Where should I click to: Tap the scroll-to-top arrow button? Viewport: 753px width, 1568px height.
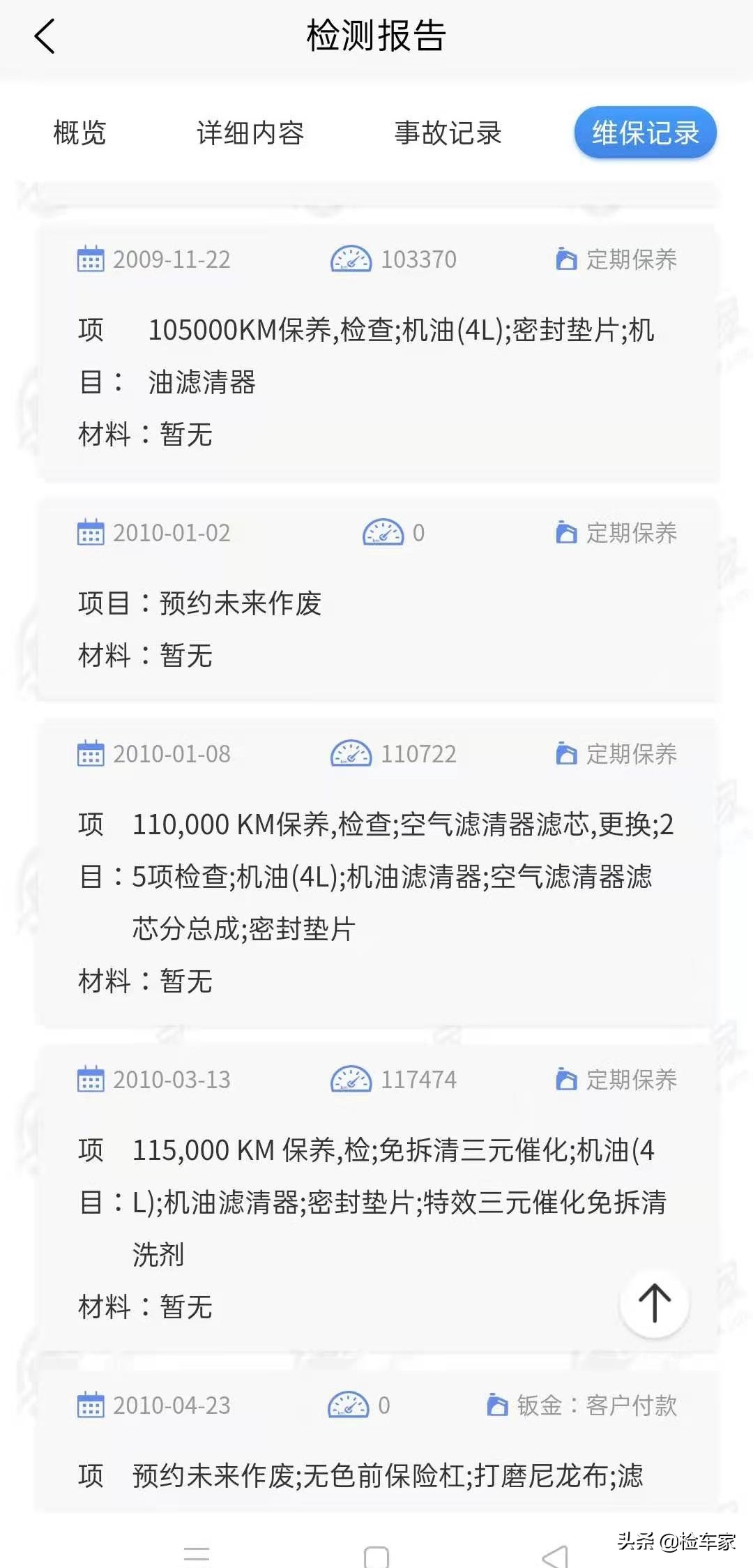654,1303
